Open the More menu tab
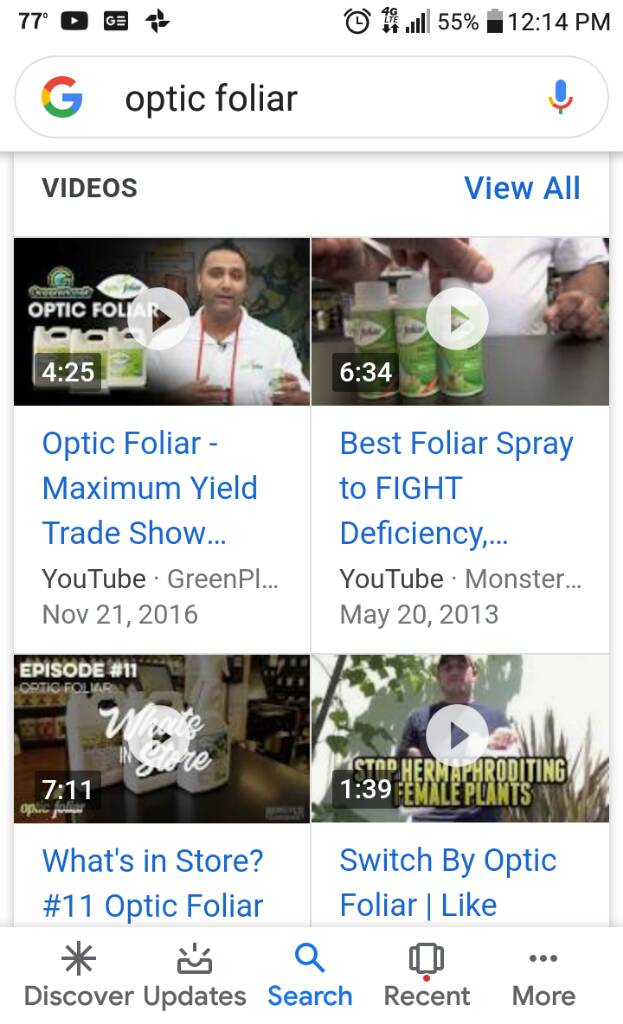 (x=543, y=978)
